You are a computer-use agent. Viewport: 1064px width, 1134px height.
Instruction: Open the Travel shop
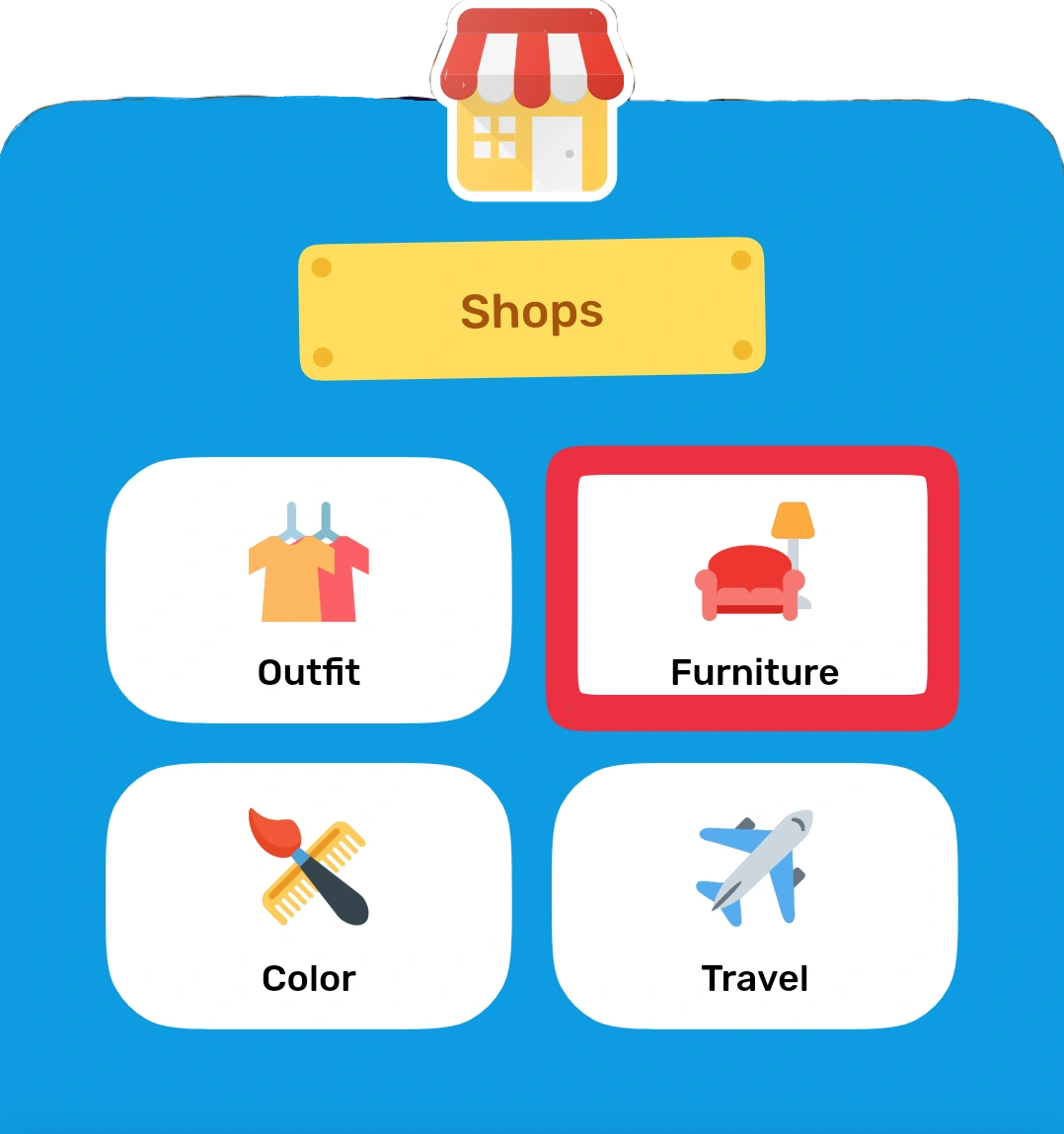tap(754, 896)
